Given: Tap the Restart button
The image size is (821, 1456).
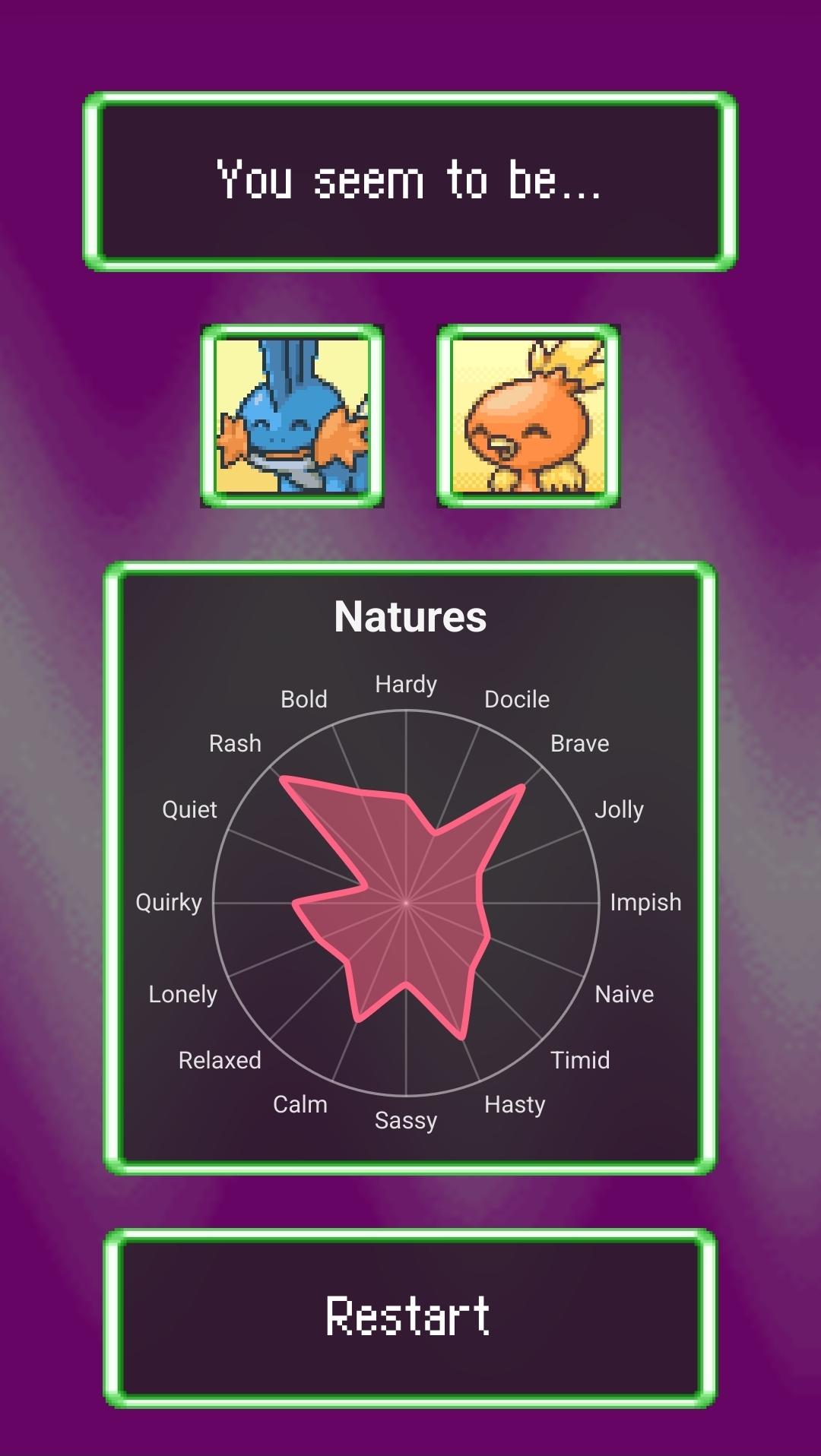Looking at the screenshot, I should (410, 1318).
